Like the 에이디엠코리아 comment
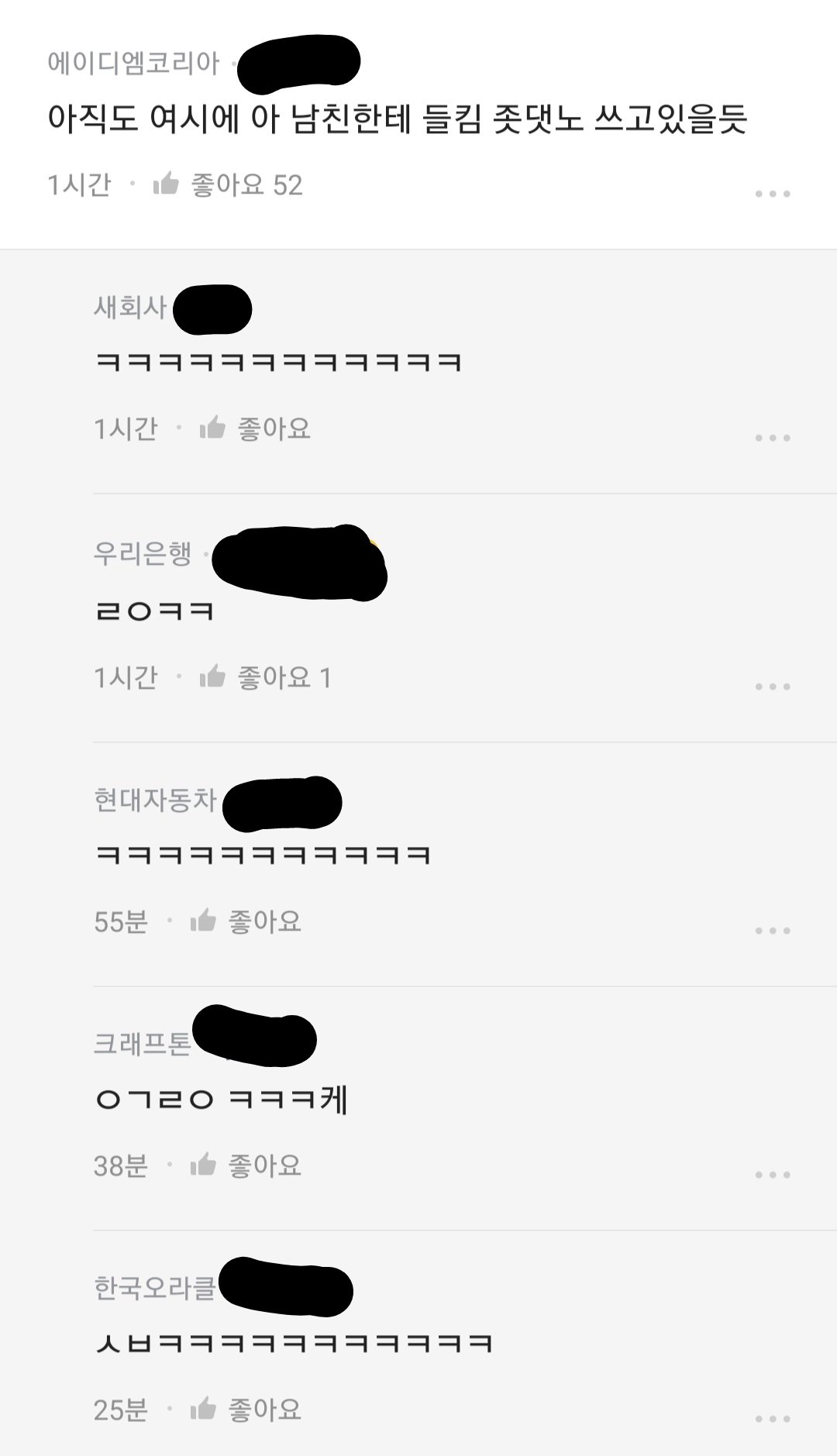 click(x=167, y=184)
